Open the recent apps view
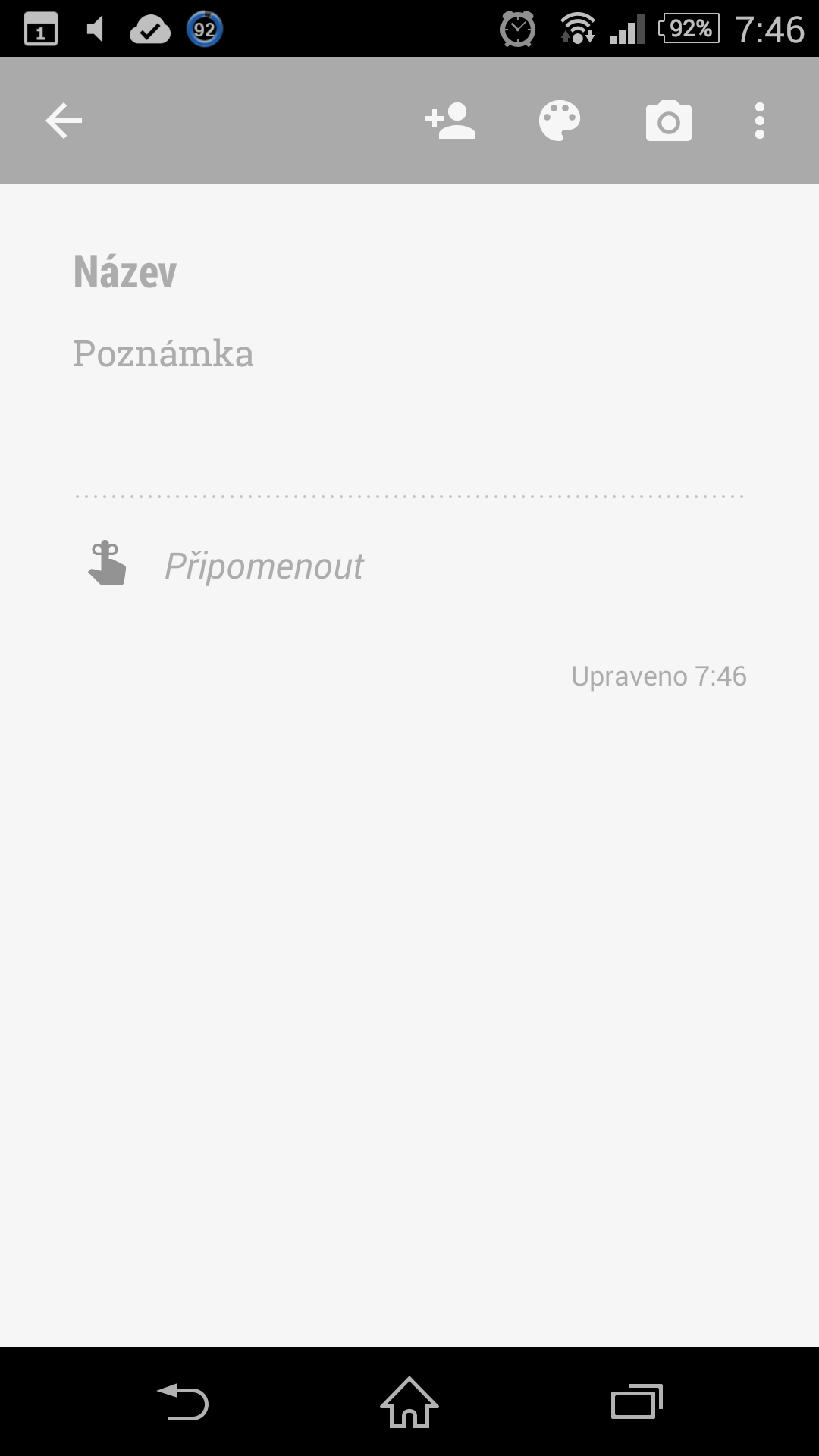Screen dimensions: 819x1456 tap(637, 1401)
